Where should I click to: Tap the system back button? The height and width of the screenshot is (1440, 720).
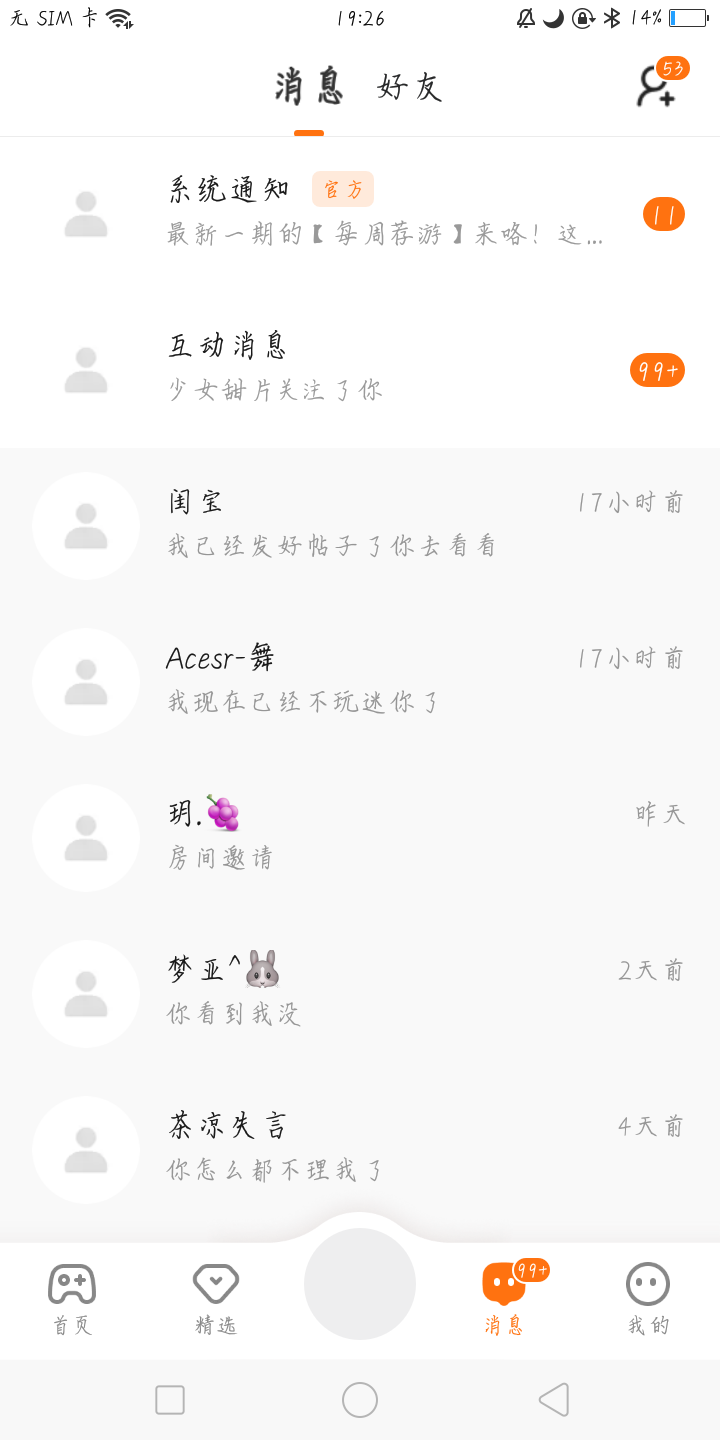(x=553, y=1400)
